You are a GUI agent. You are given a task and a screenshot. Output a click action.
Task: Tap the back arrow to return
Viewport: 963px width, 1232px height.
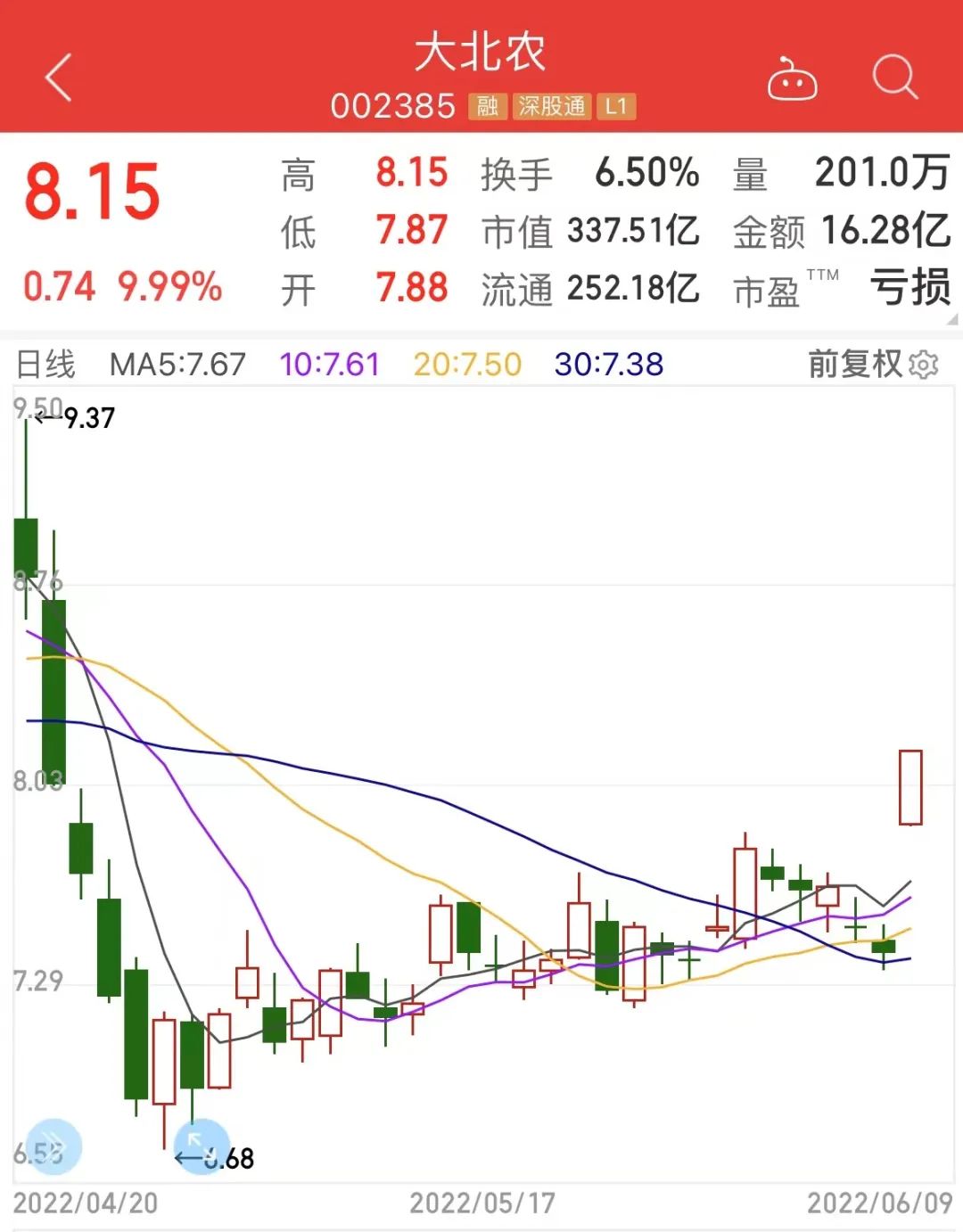pyautogui.click(x=56, y=77)
